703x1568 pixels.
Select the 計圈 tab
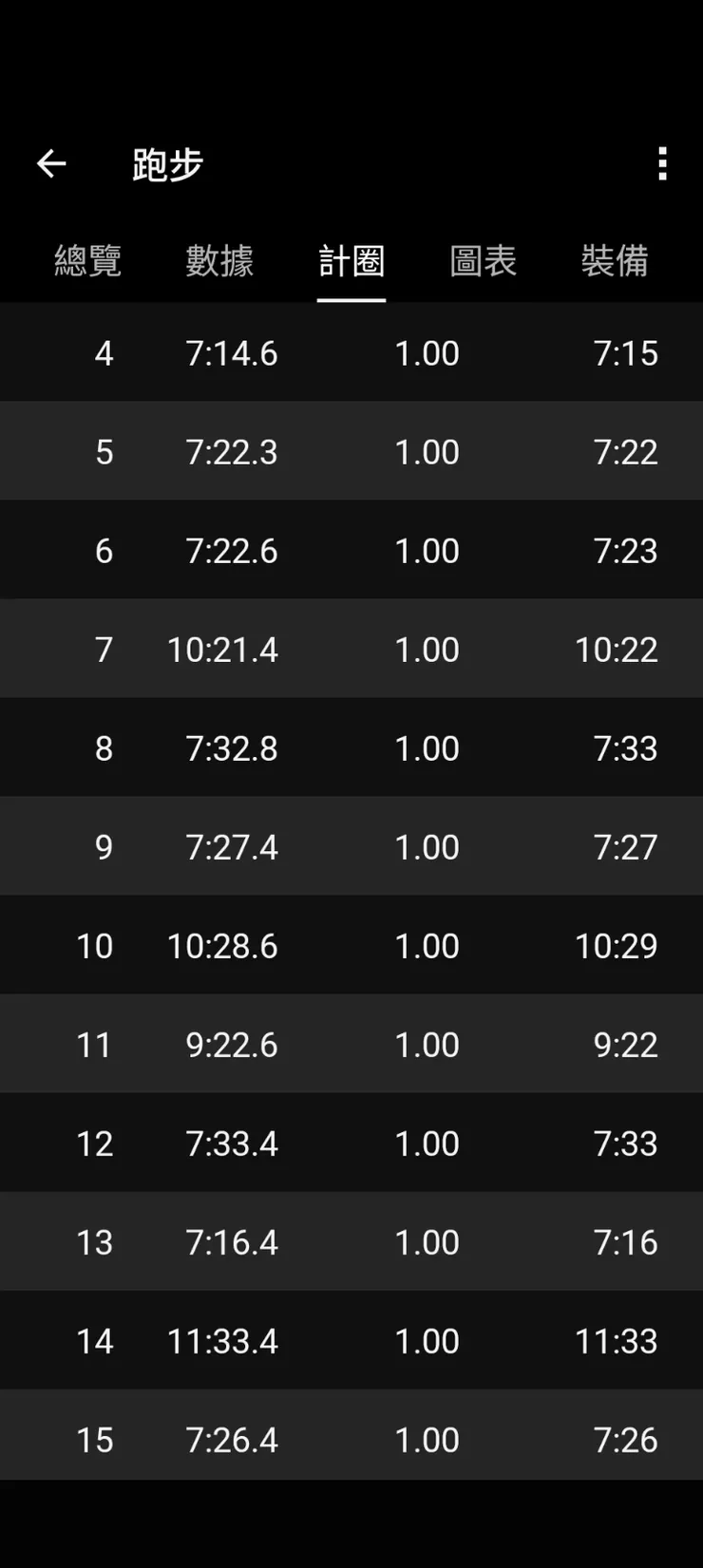pyautogui.click(x=351, y=261)
